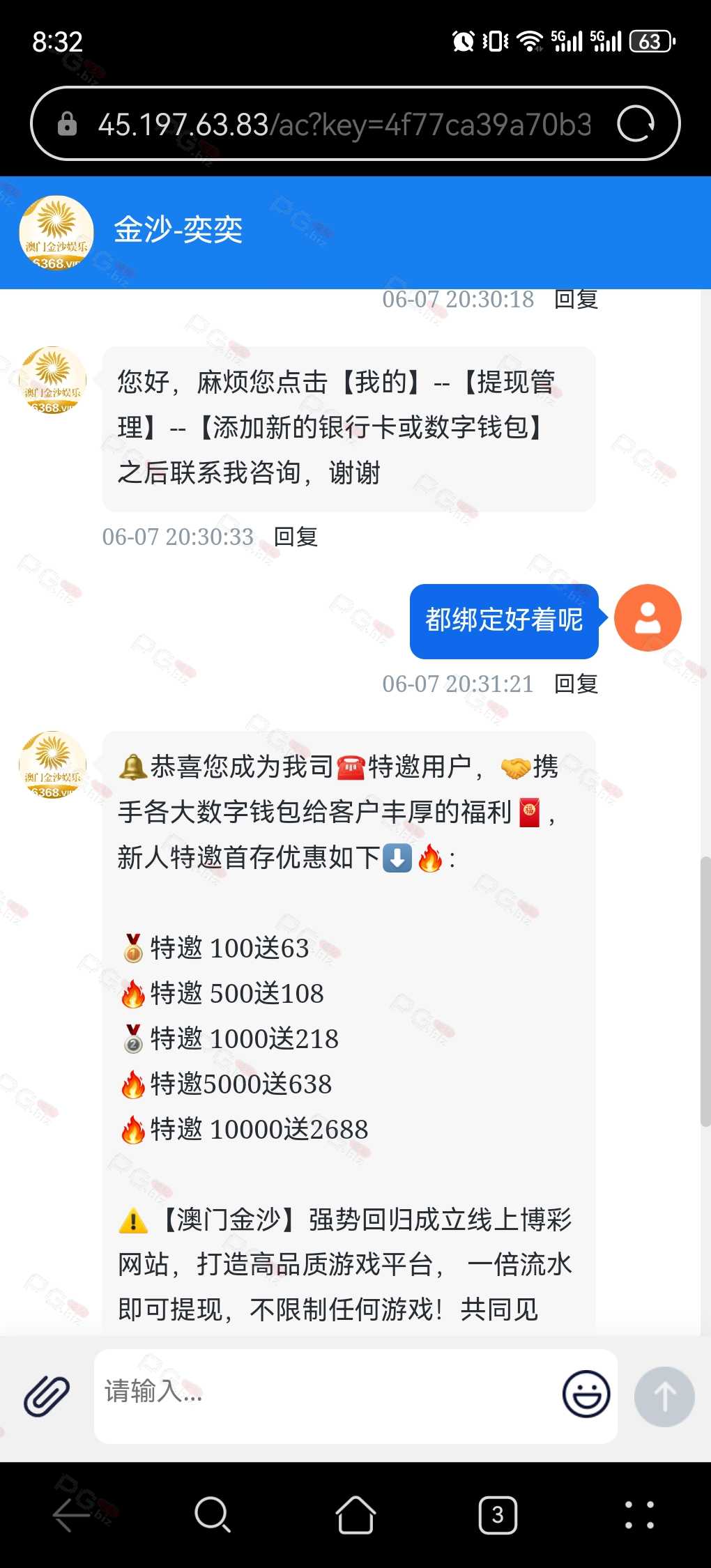
Task: Reply to the 06-07 20:31:21 message
Action: click(576, 684)
